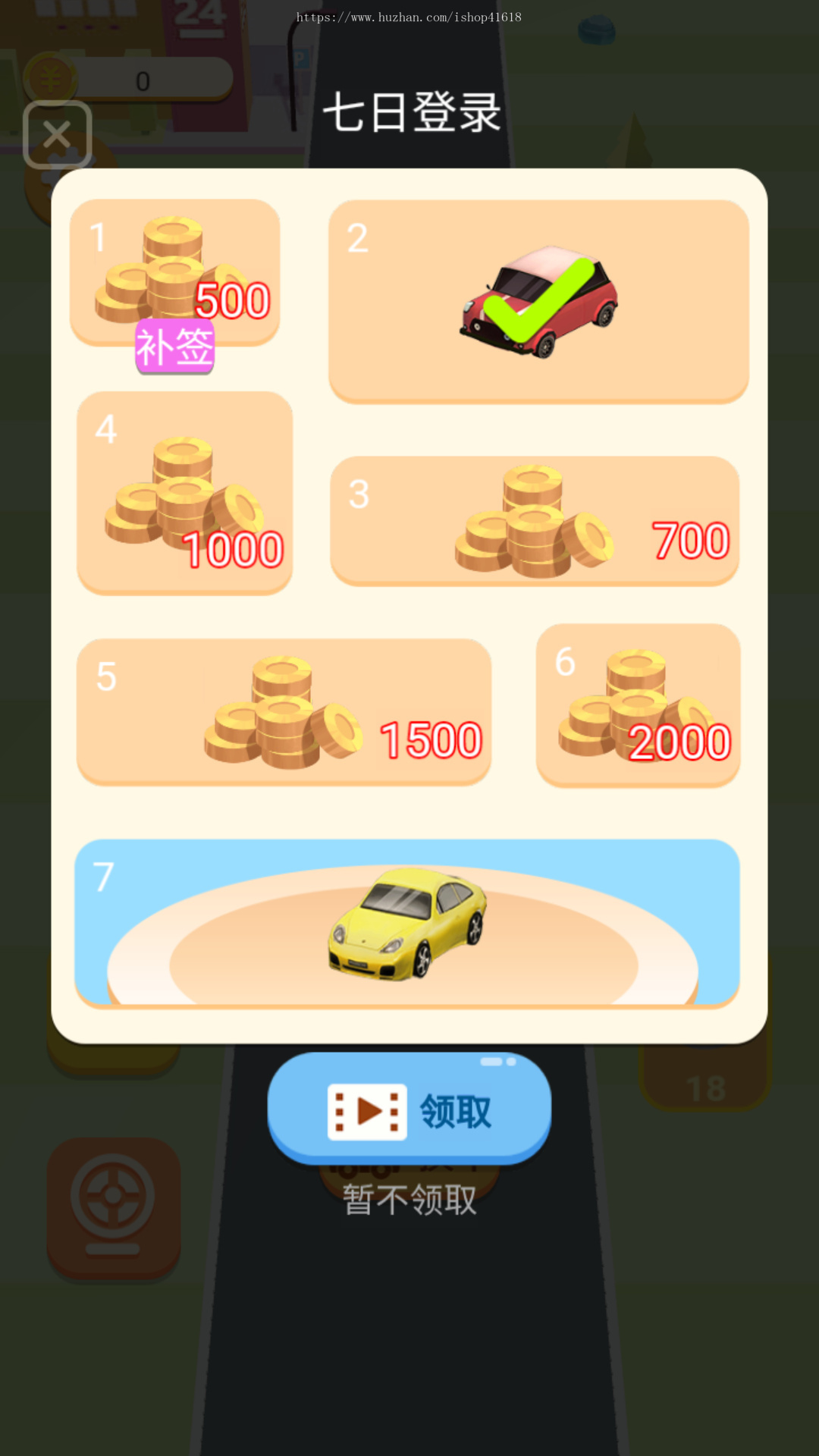Select the day 4 reward of 1000 coins
Screen dimensions: 819x1456
pyautogui.click(x=184, y=493)
